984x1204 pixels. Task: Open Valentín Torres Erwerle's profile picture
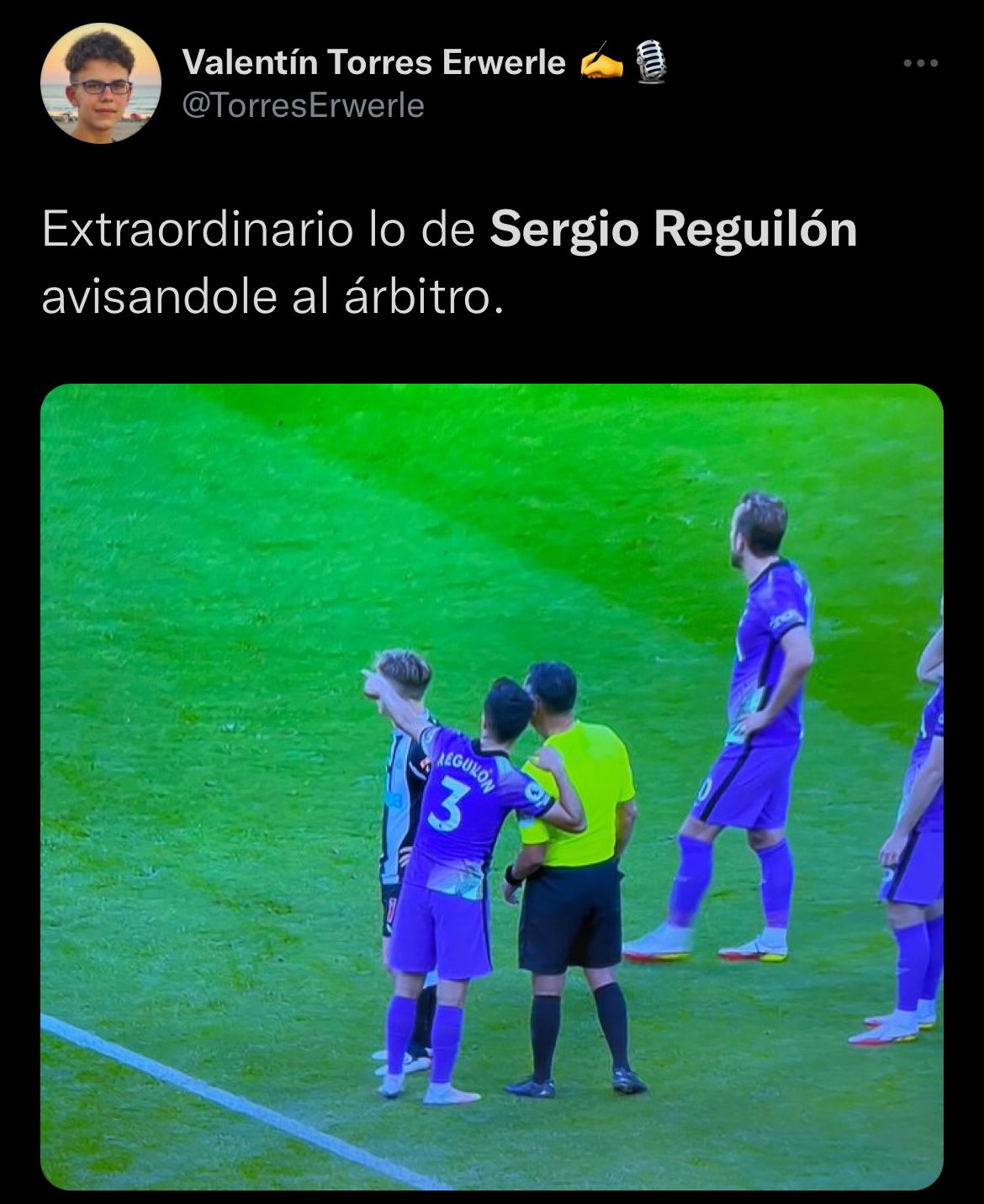click(x=100, y=83)
